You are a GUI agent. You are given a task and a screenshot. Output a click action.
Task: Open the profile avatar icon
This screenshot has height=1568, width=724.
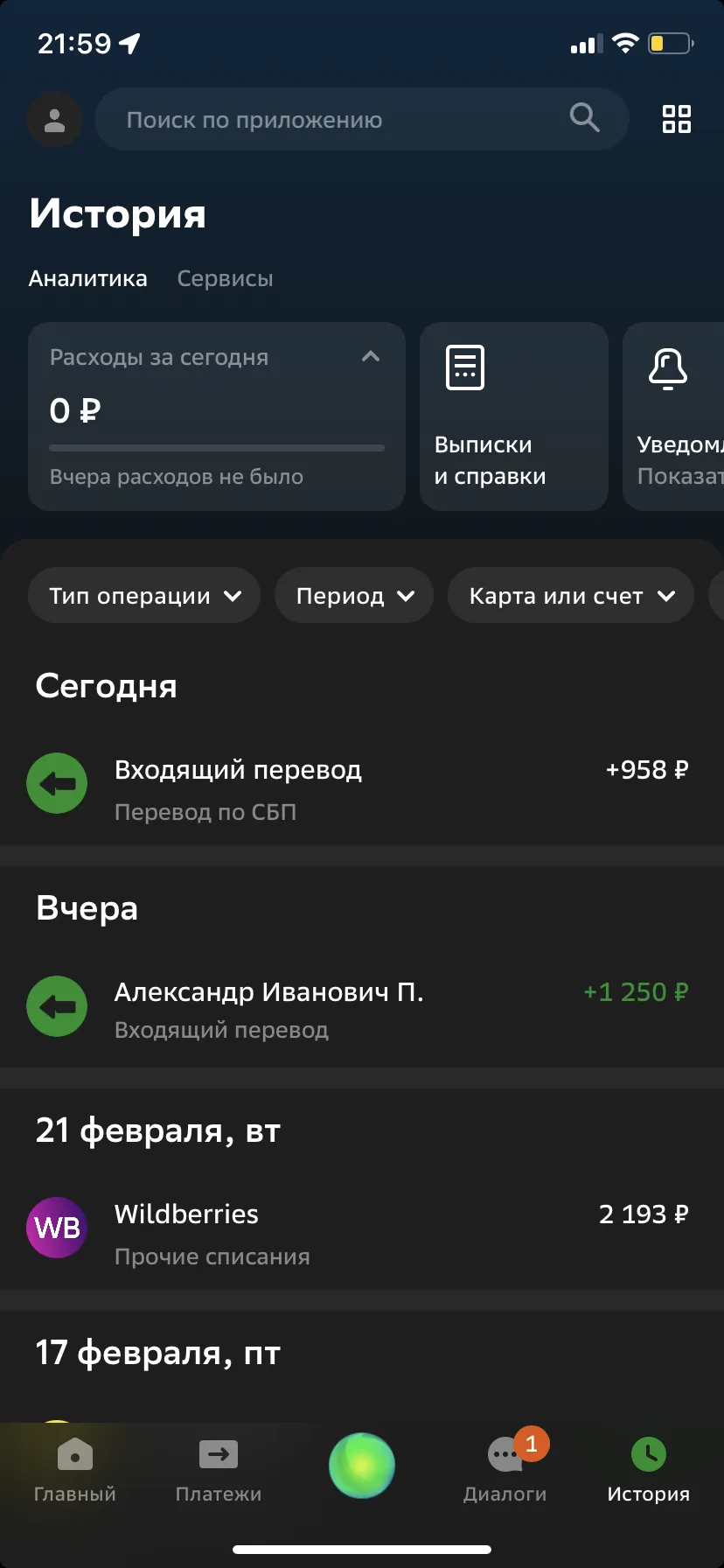coord(54,120)
